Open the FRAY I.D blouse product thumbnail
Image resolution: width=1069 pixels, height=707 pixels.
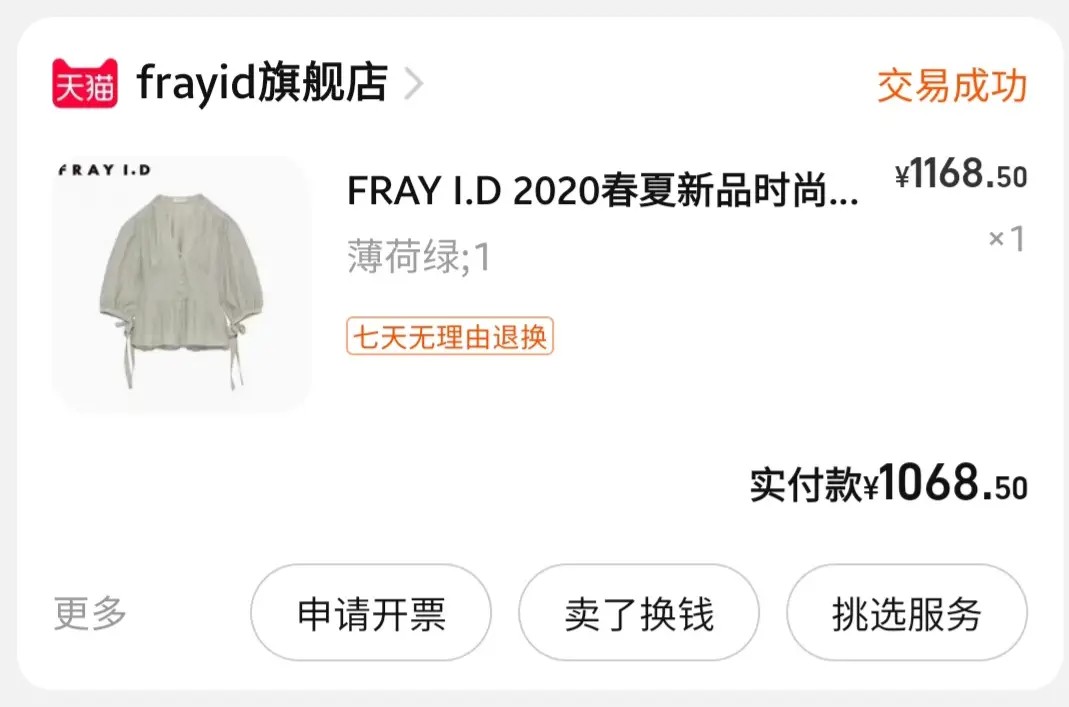pyautogui.click(x=181, y=284)
